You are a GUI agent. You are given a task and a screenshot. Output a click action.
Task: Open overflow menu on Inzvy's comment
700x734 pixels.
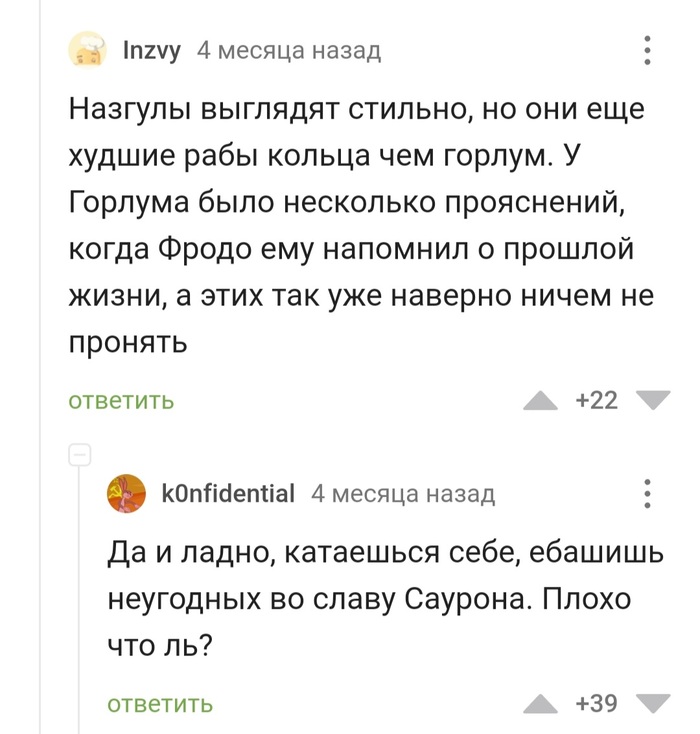[x=647, y=50]
